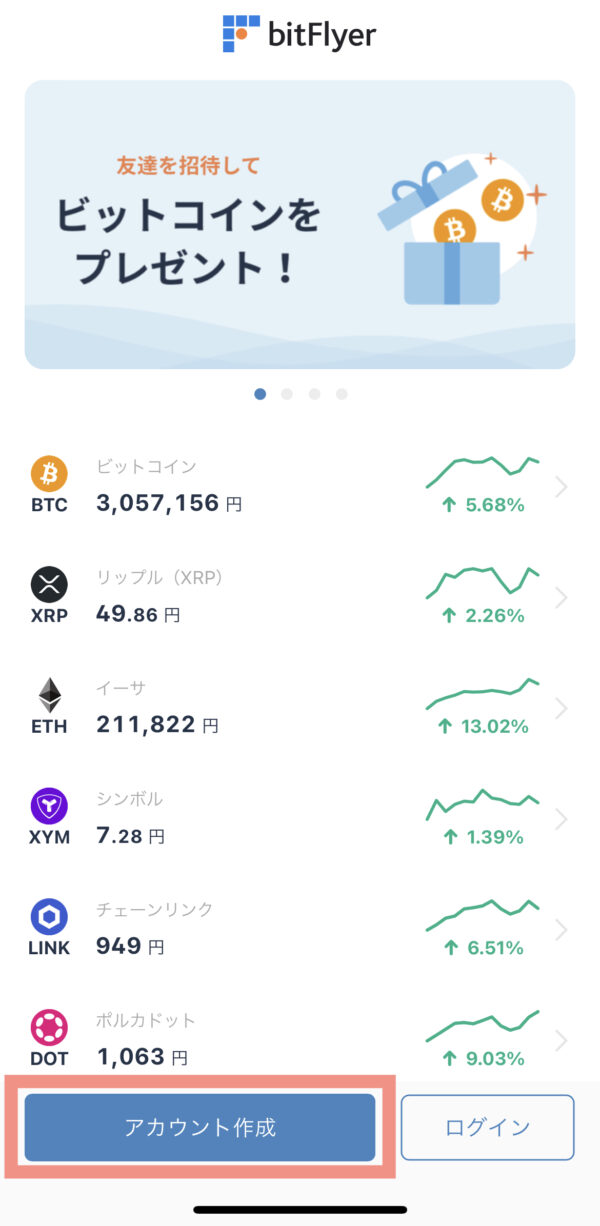Open the ポルカドット DOT row

tap(300, 1037)
